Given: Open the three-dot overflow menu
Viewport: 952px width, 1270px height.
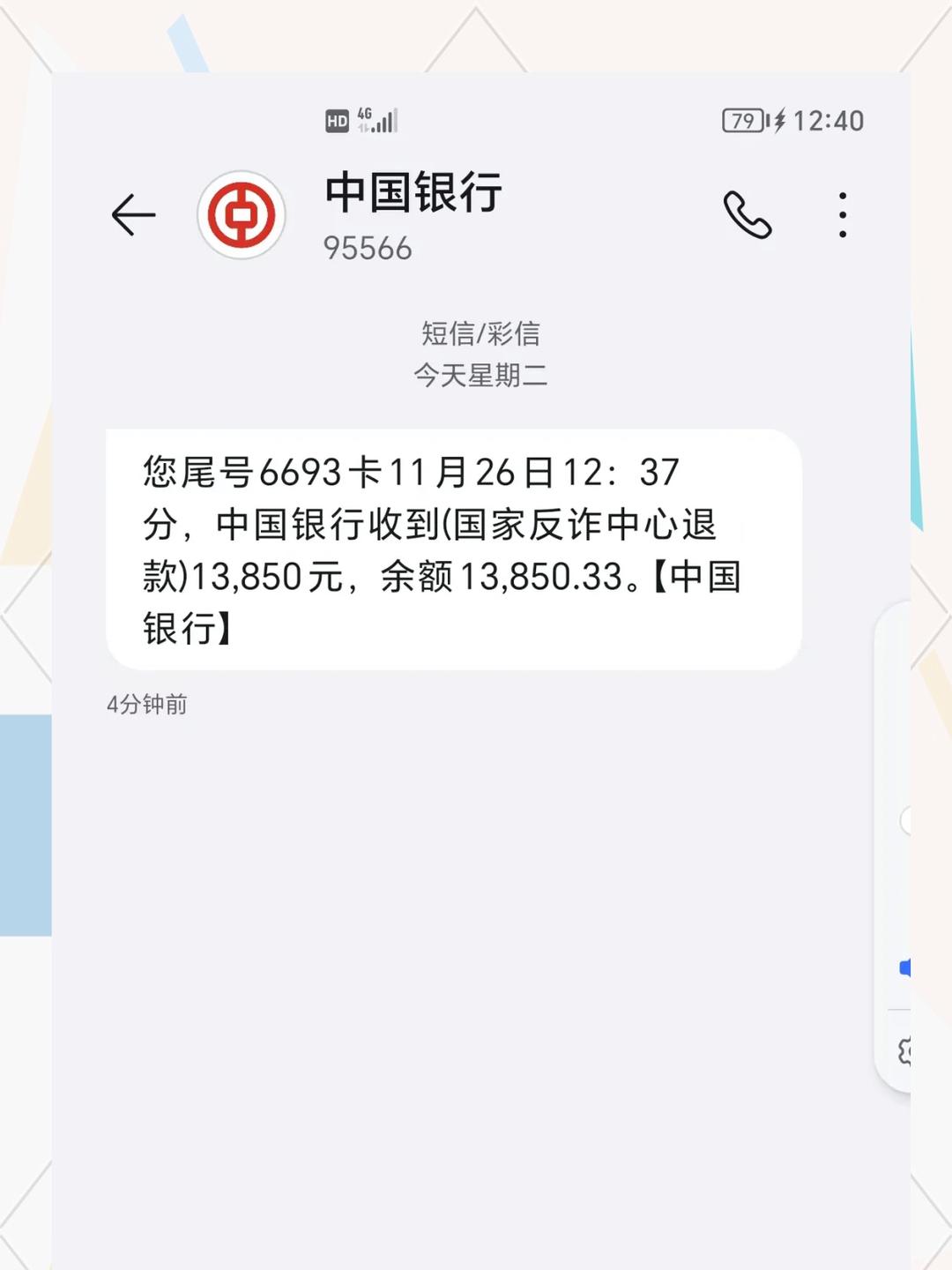Looking at the screenshot, I should (843, 215).
